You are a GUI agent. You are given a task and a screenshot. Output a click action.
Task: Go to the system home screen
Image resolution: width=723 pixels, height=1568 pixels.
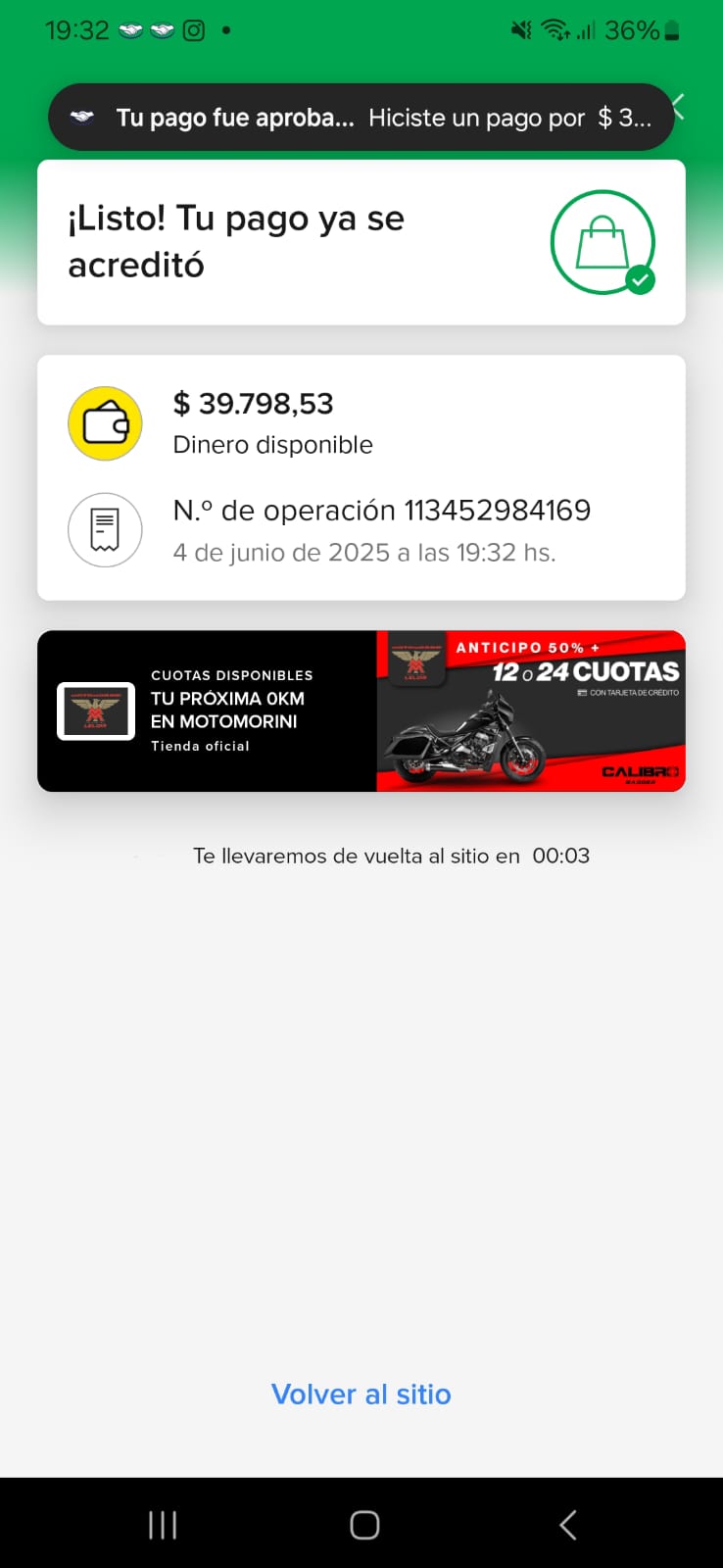pos(364,1525)
